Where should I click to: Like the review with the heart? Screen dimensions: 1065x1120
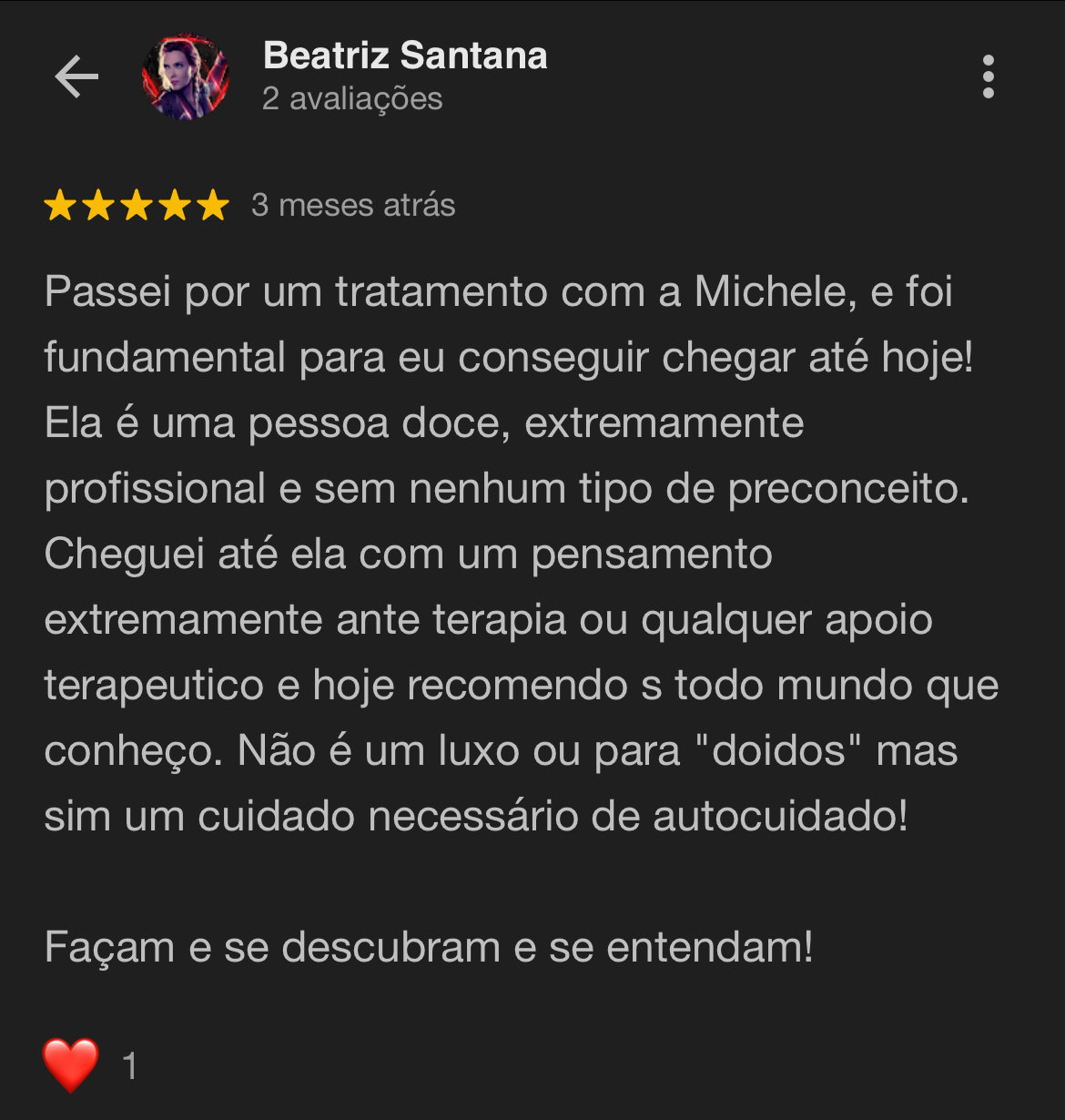coord(70,1064)
